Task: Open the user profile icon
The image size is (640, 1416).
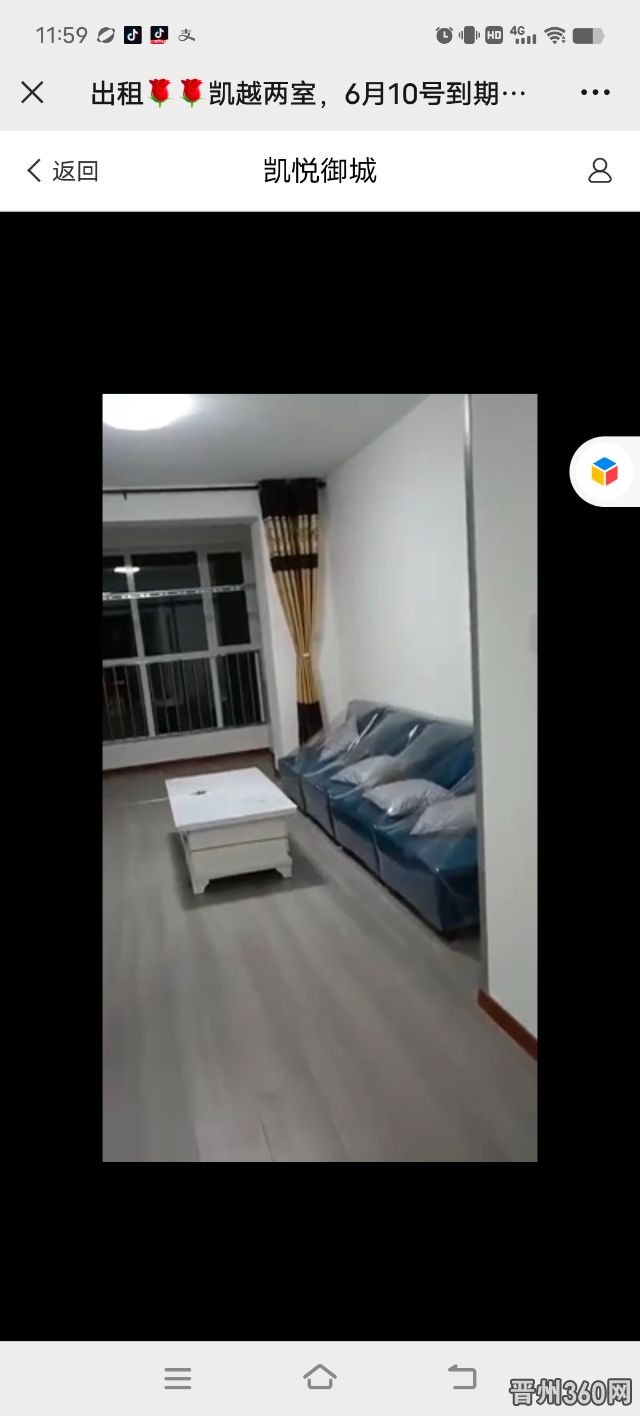Action: 599,171
